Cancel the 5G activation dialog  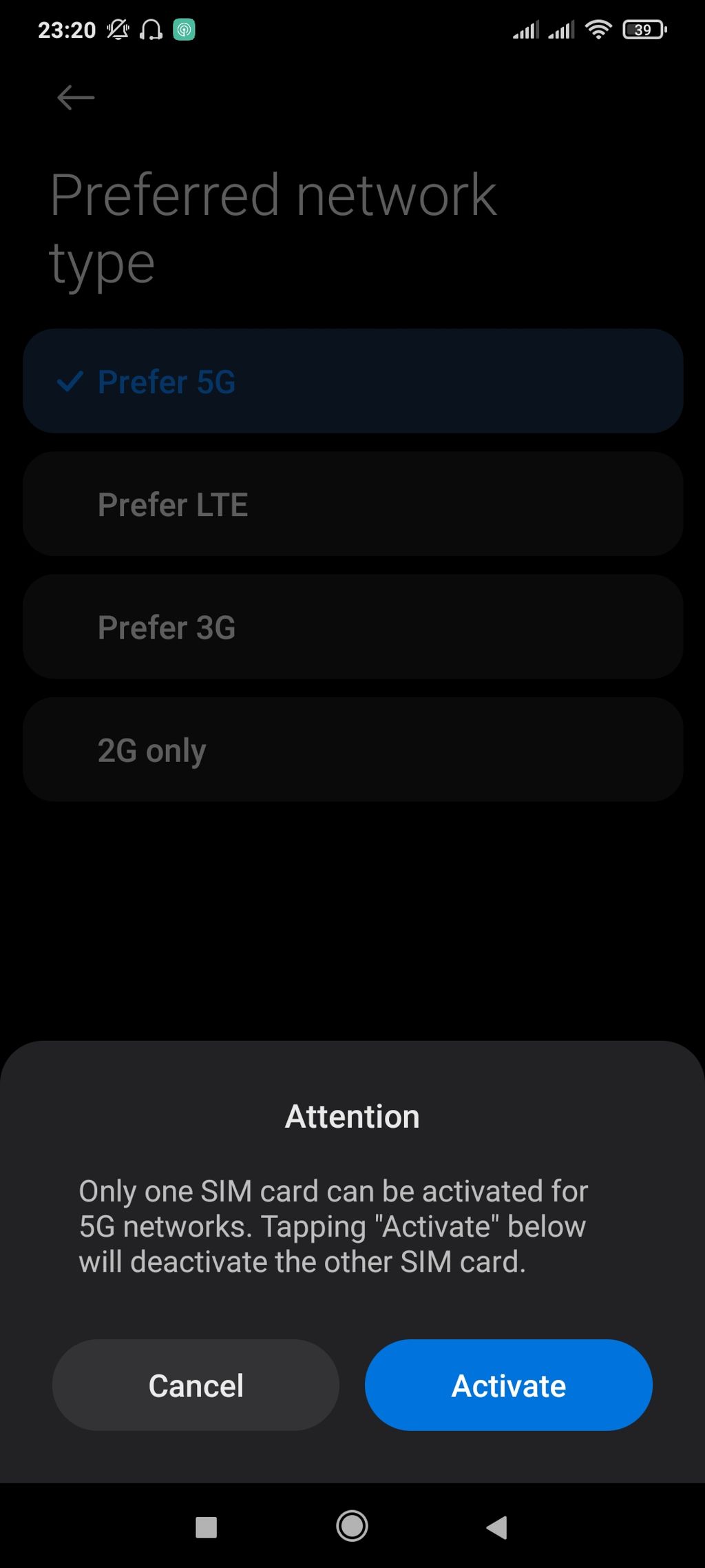point(196,1385)
